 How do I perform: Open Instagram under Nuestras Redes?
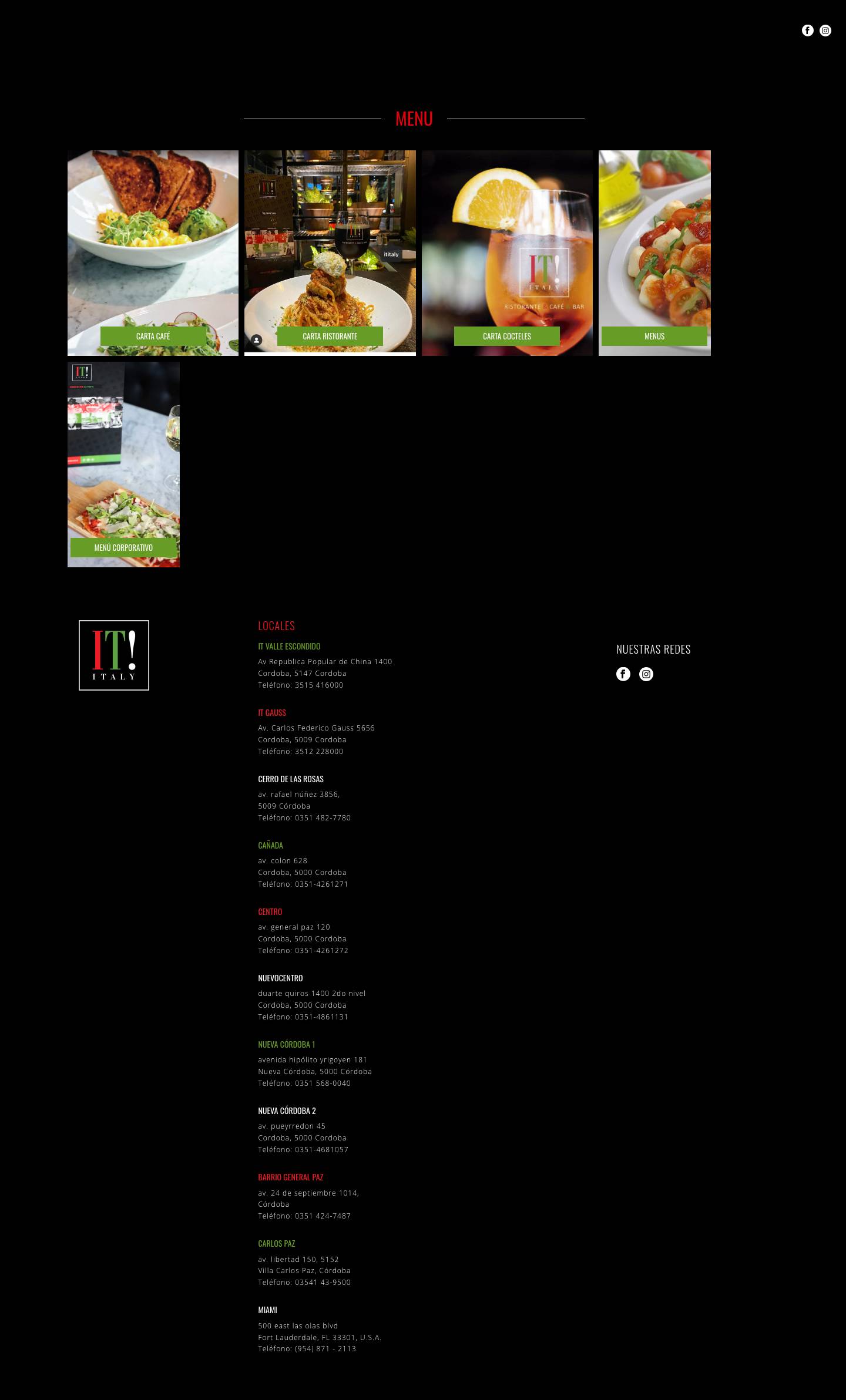[x=646, y=674]
